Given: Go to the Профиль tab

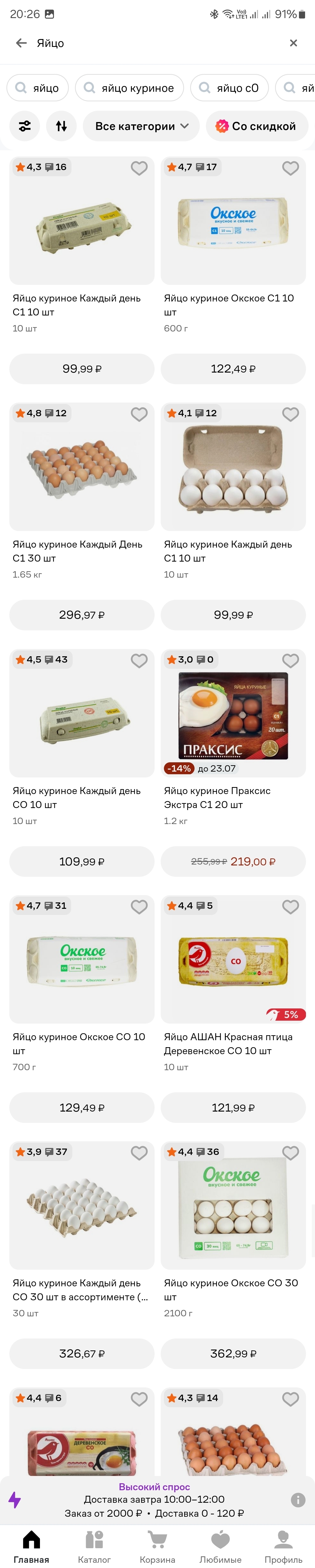Looking at the screenshot, I should coord(283,1546).
